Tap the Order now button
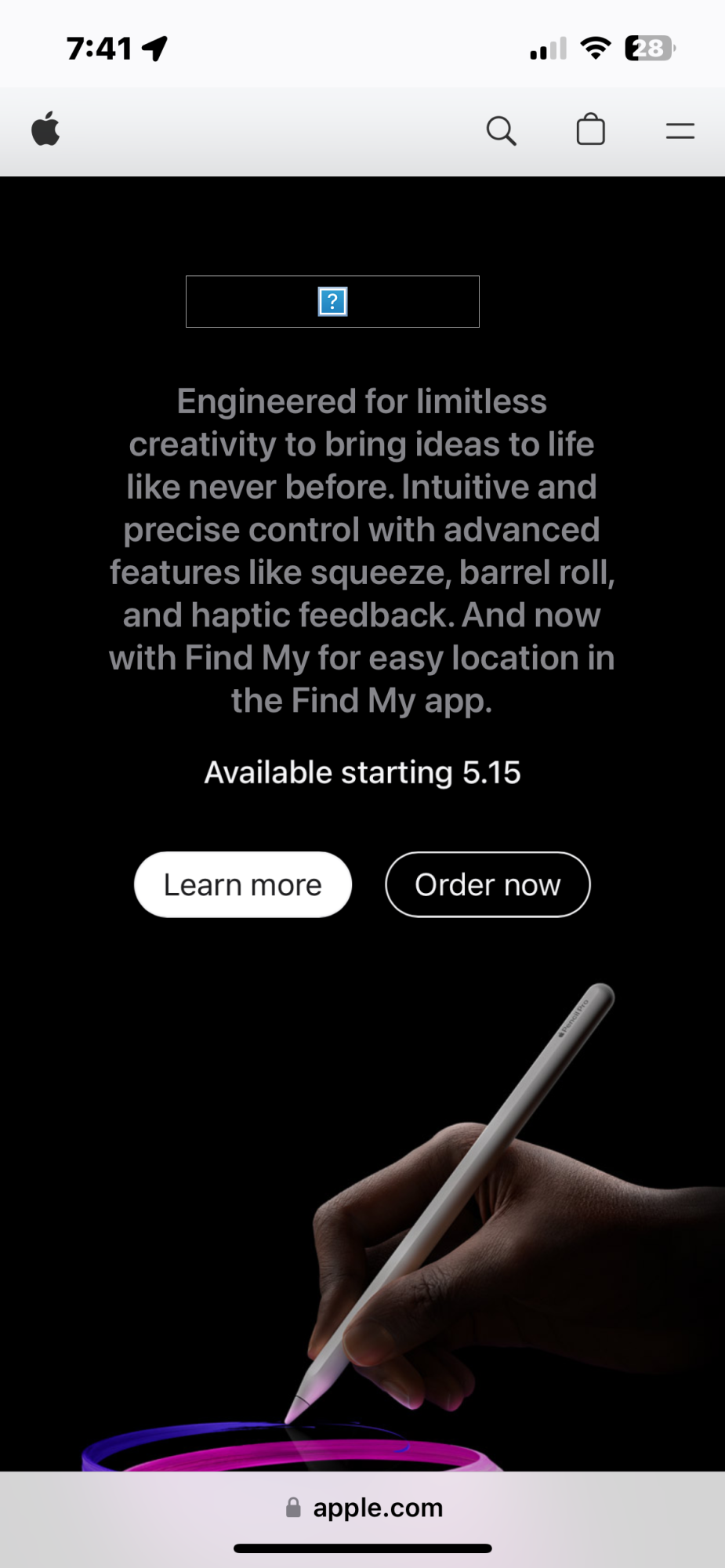Screen dimensions: 725x1568 click(x=488, y=884)
